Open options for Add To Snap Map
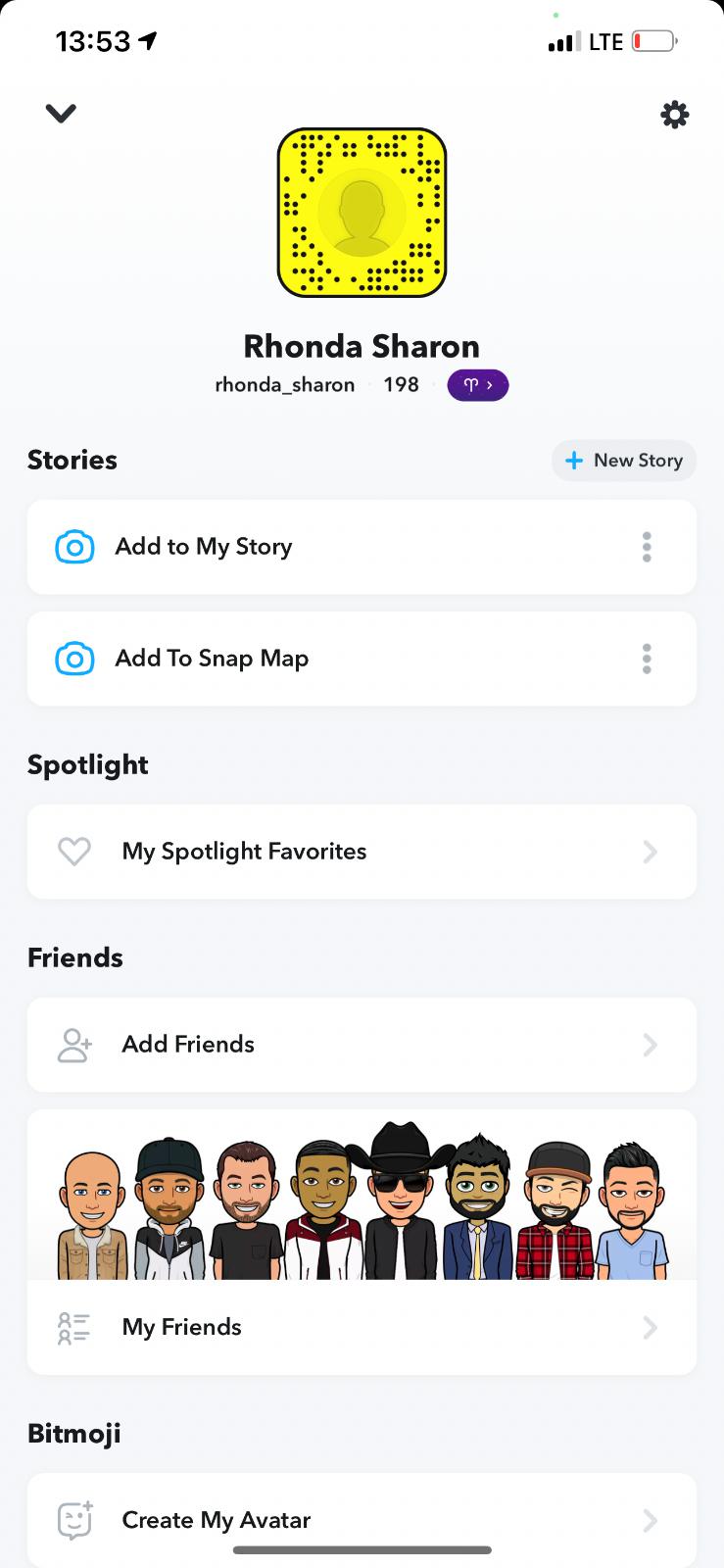The image size is (724, 1568). tap(647, 659)
